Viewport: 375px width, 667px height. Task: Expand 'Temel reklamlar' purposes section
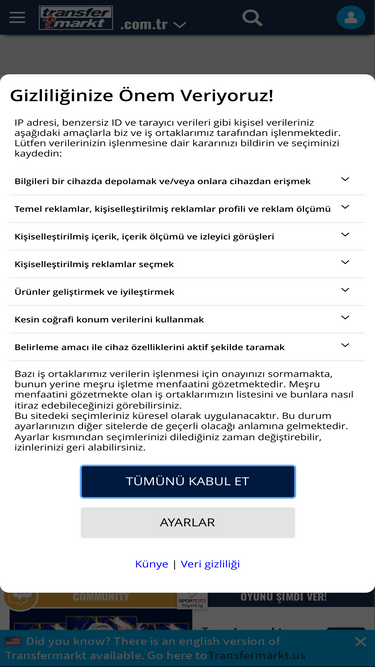point(188,208)
